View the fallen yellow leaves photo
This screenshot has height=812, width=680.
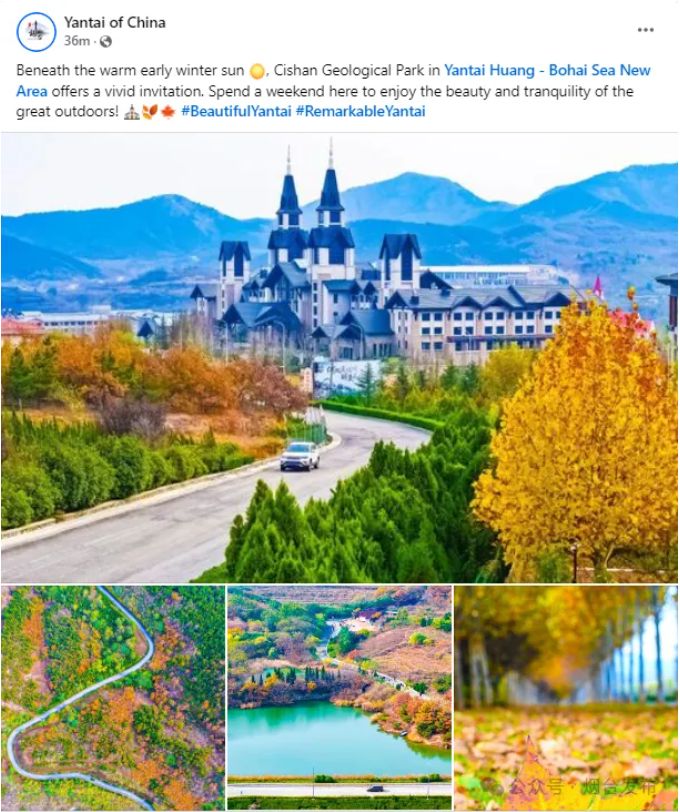tap(566, 697)
